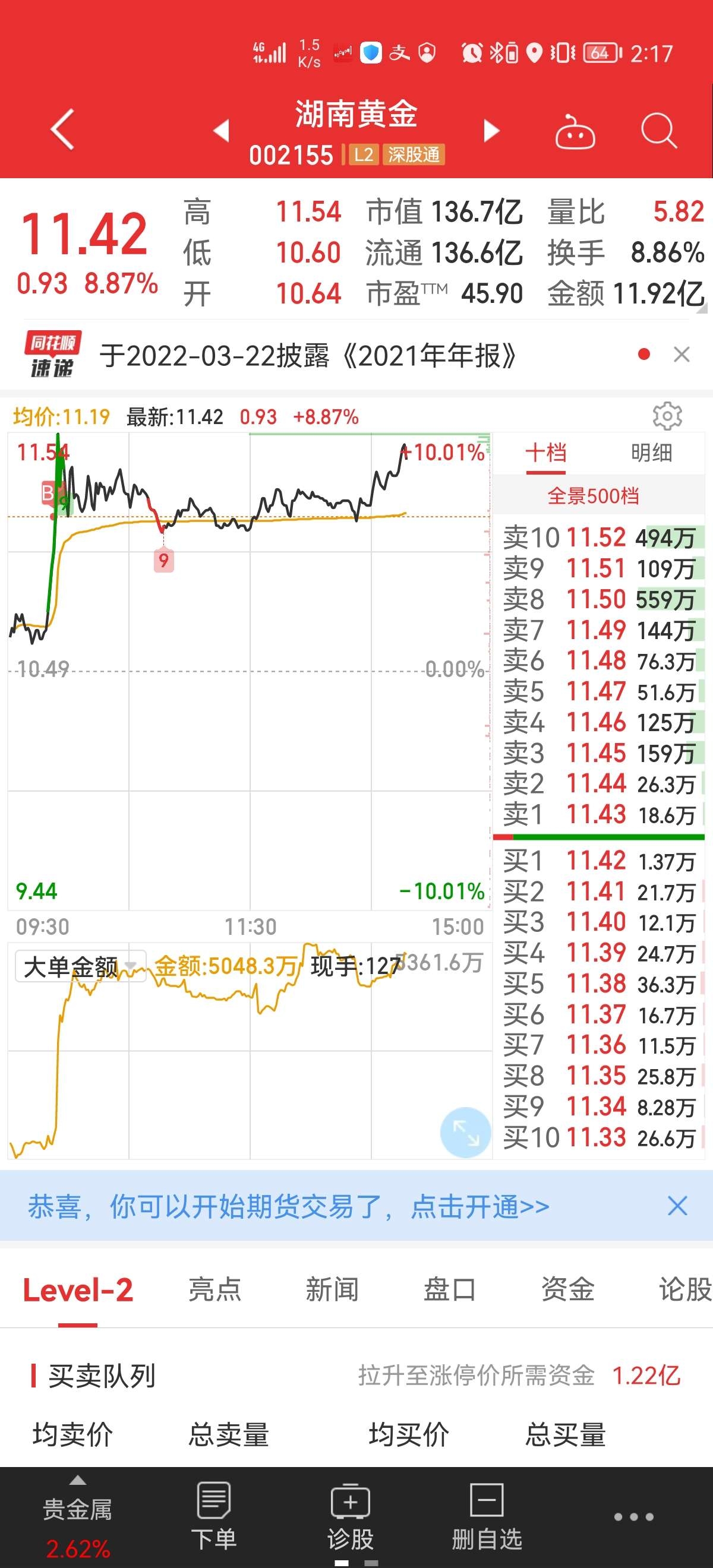The width and height of the screenshot is (713, 1568).
Task: Switch to the 资金 tab
Action: [567, 1289]
